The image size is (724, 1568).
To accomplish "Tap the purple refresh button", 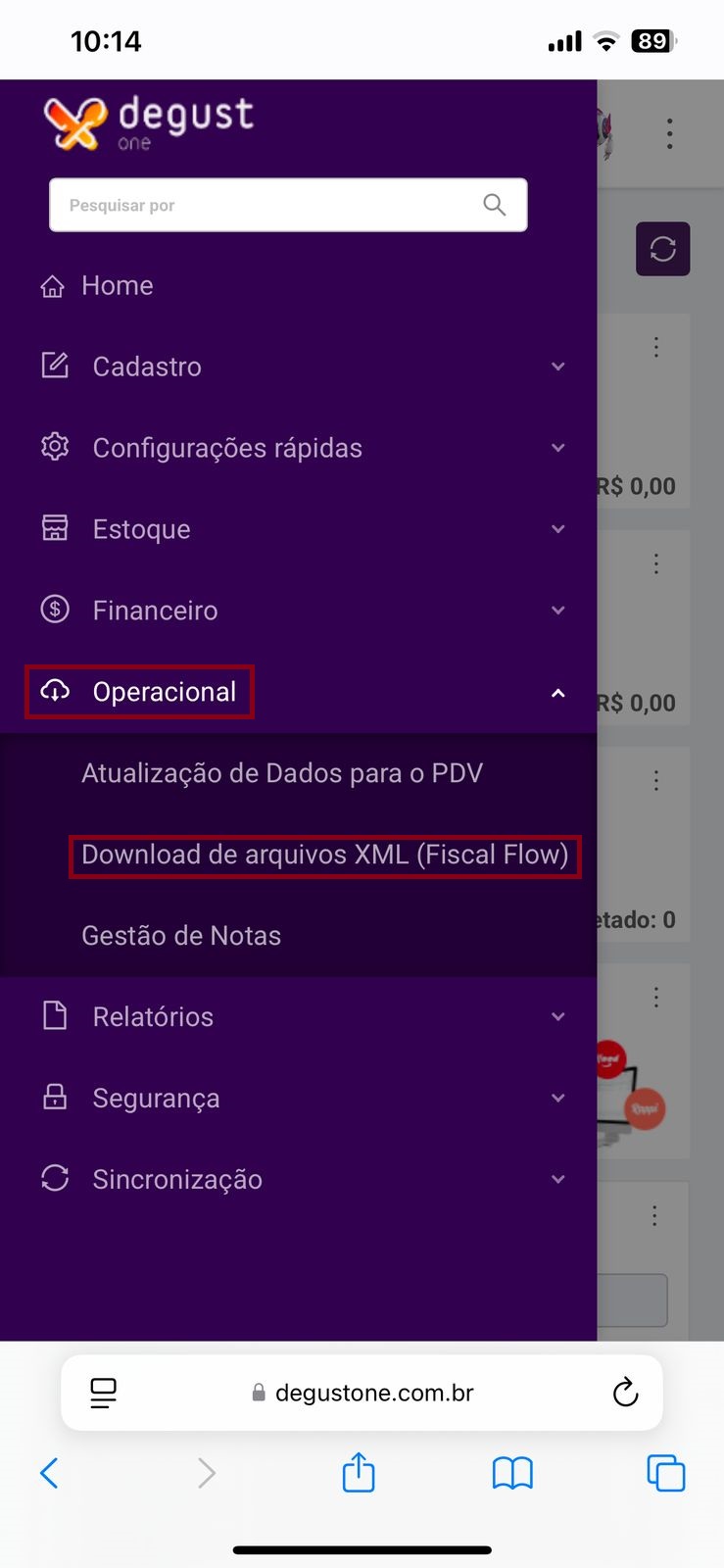I will 662,249.
